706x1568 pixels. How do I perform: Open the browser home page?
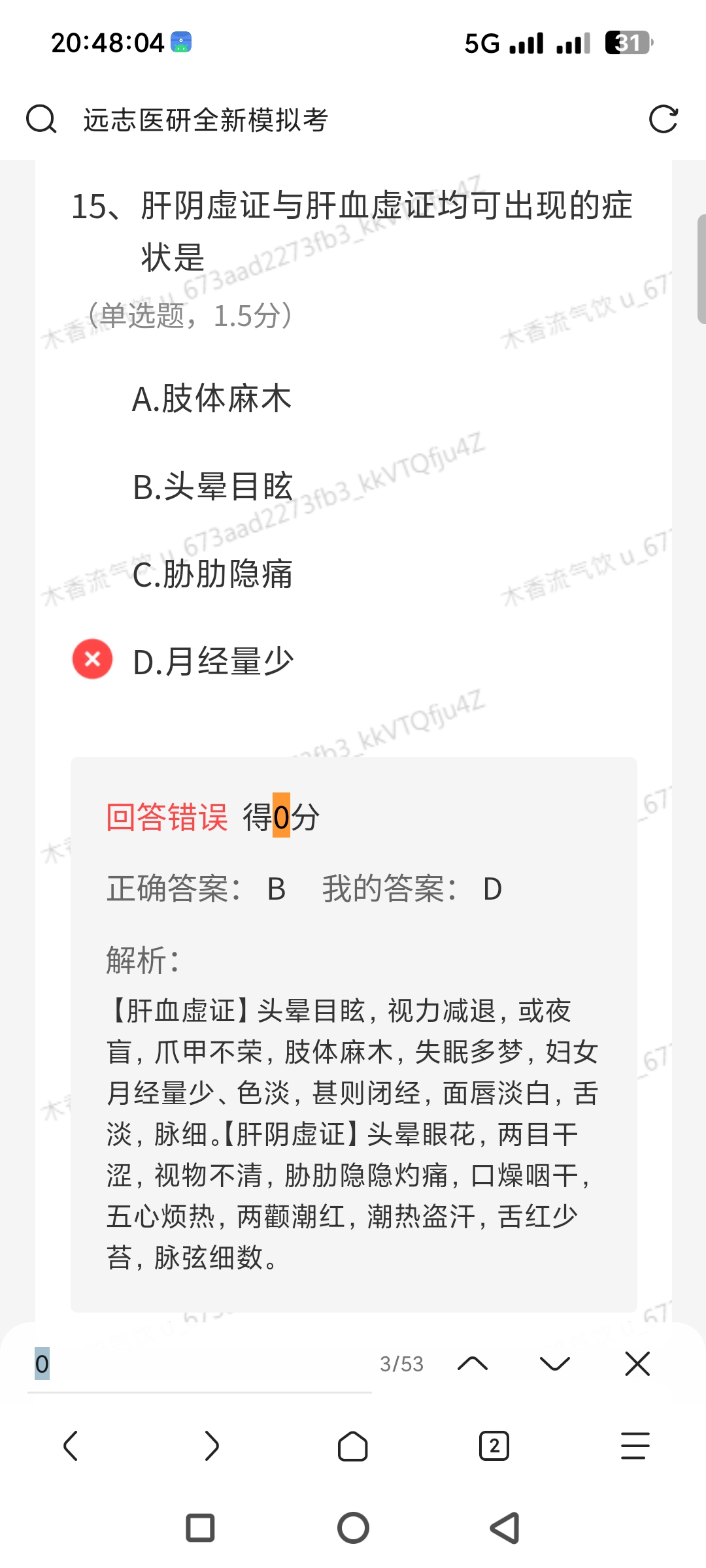[353, 1446]
